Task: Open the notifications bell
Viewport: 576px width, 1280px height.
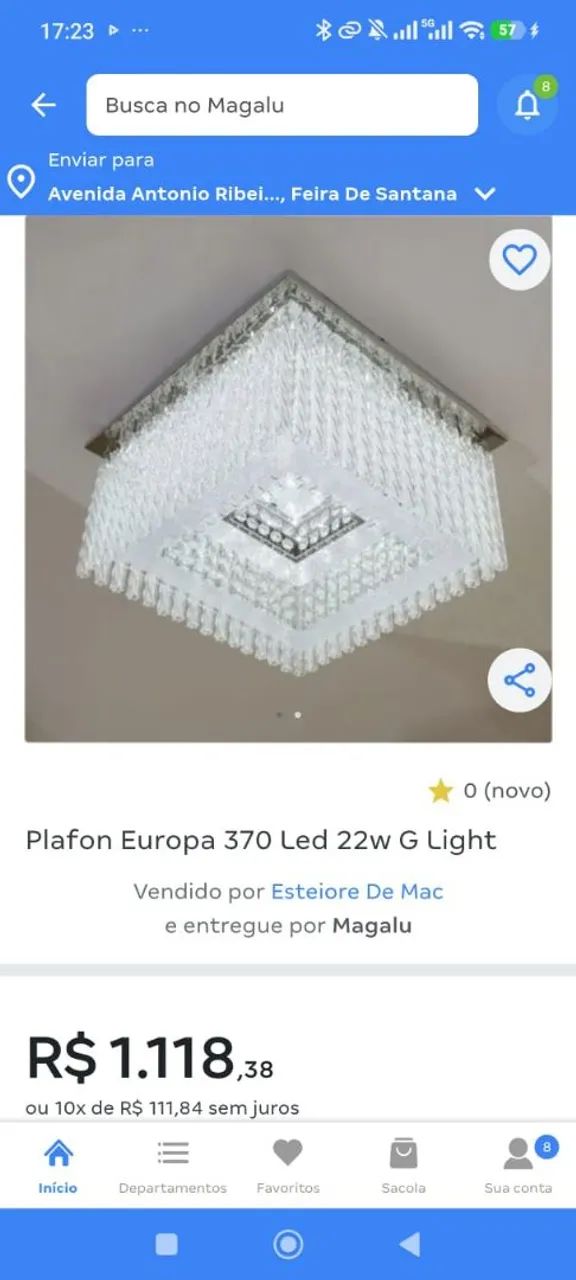Action: click(527, 104)
